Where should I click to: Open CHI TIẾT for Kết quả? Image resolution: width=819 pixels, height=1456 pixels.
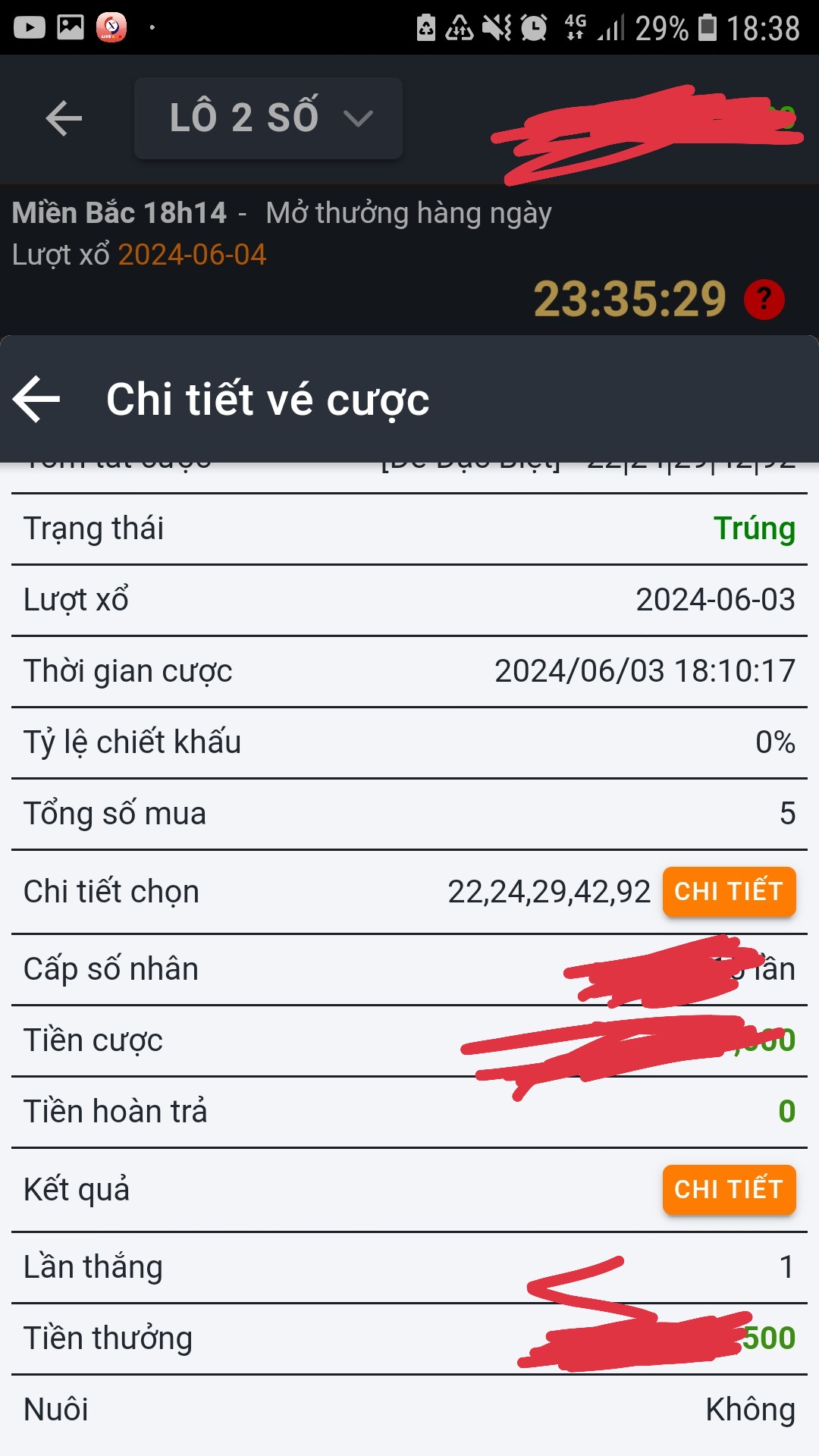coord(729,1190)
